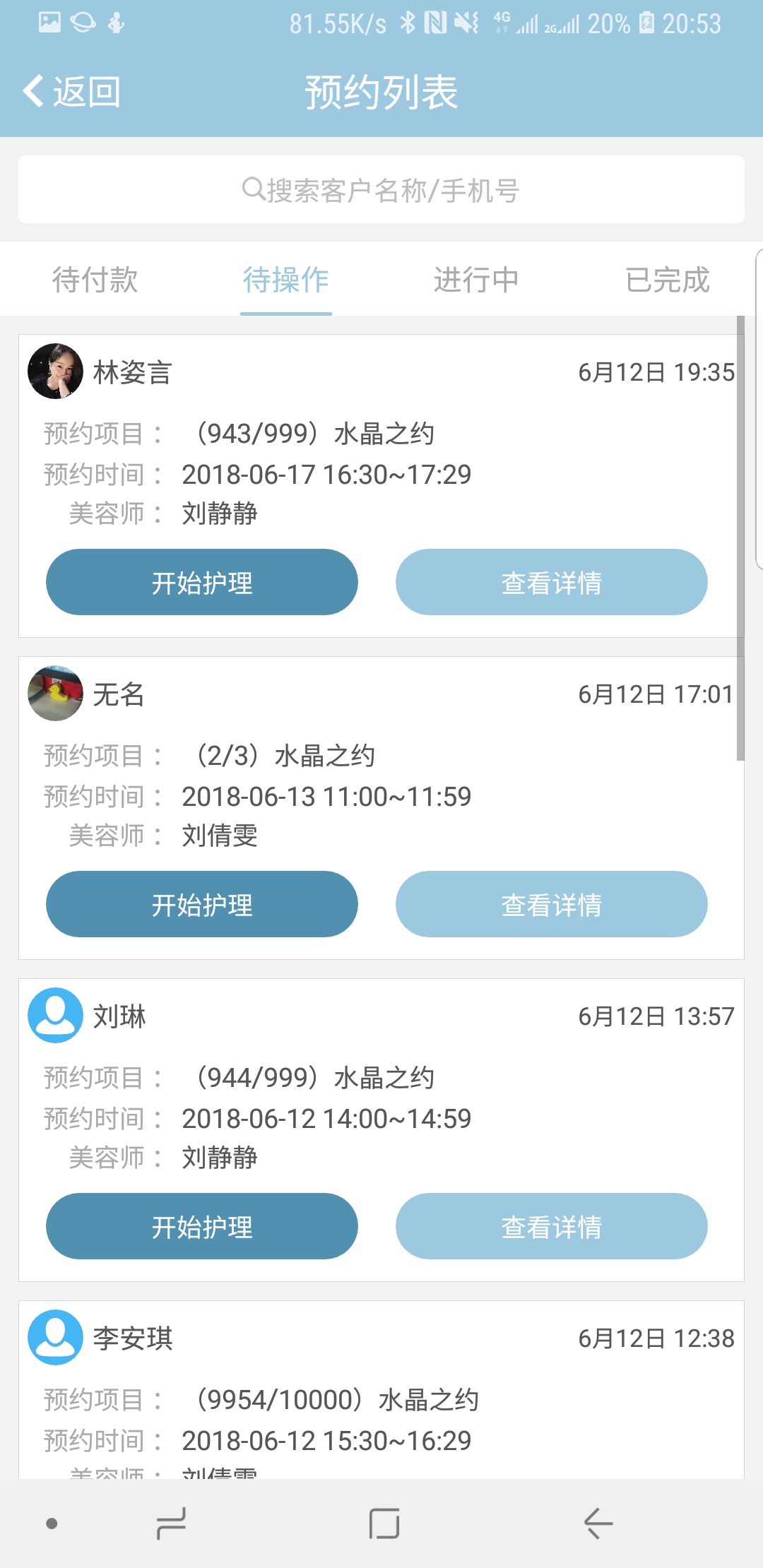The height and width of the screenshot is (1568, 763).
Task: Open 李安琪's appointment card
Action: coord(381,1390)
